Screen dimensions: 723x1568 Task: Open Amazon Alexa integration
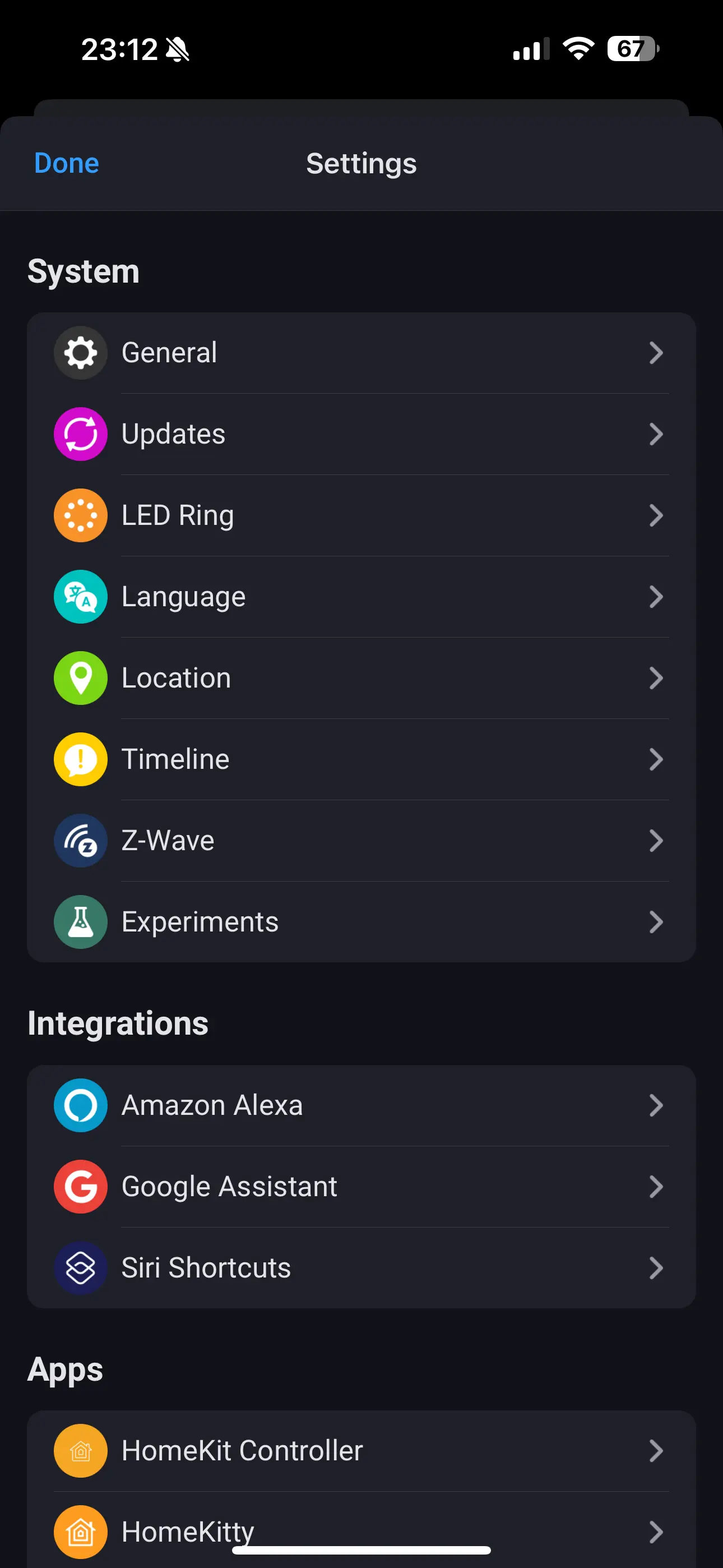[360, 1105]
